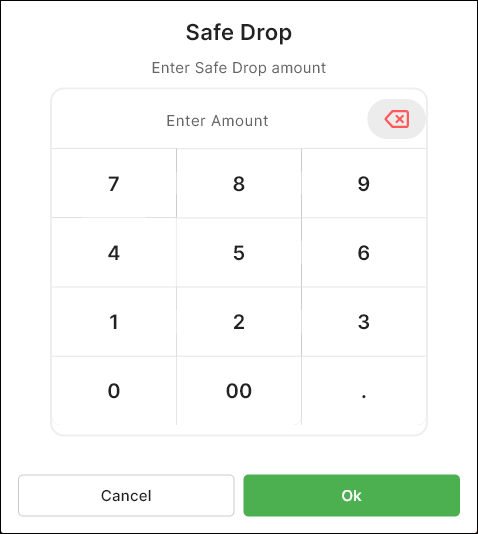Screen dimensions: 478x534
Task: Select number 3 on keypad
Action: point(364,322)
